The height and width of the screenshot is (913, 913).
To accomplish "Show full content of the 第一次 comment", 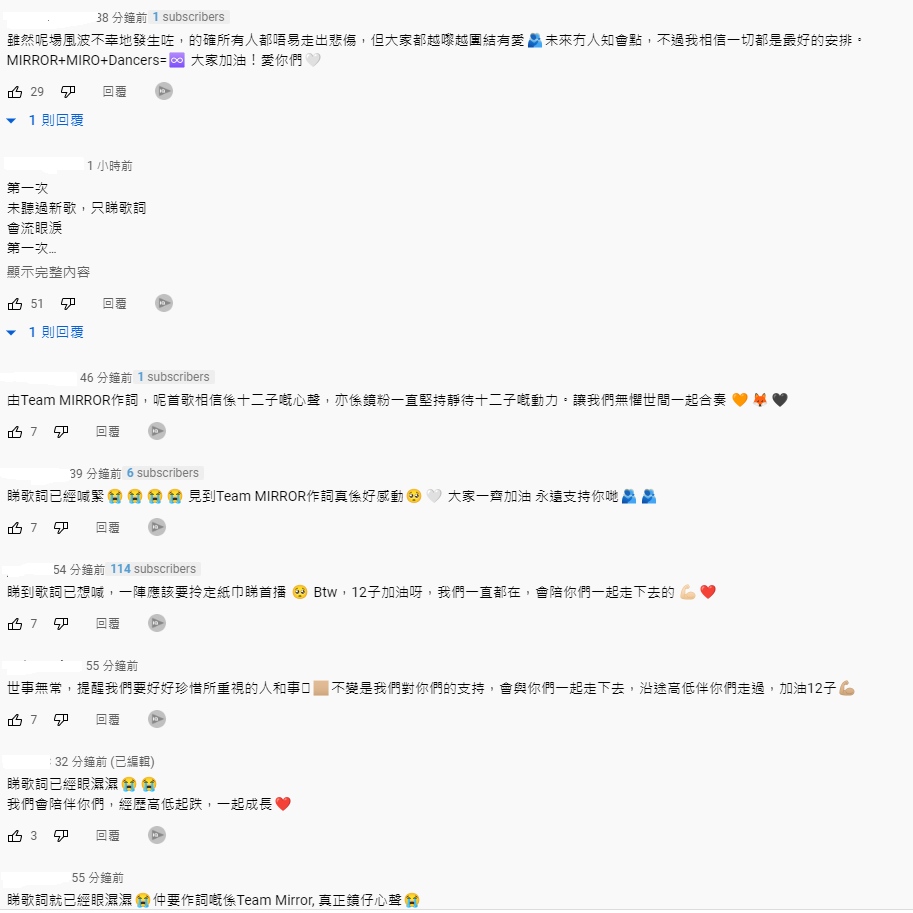I will [x=48, y=272].
